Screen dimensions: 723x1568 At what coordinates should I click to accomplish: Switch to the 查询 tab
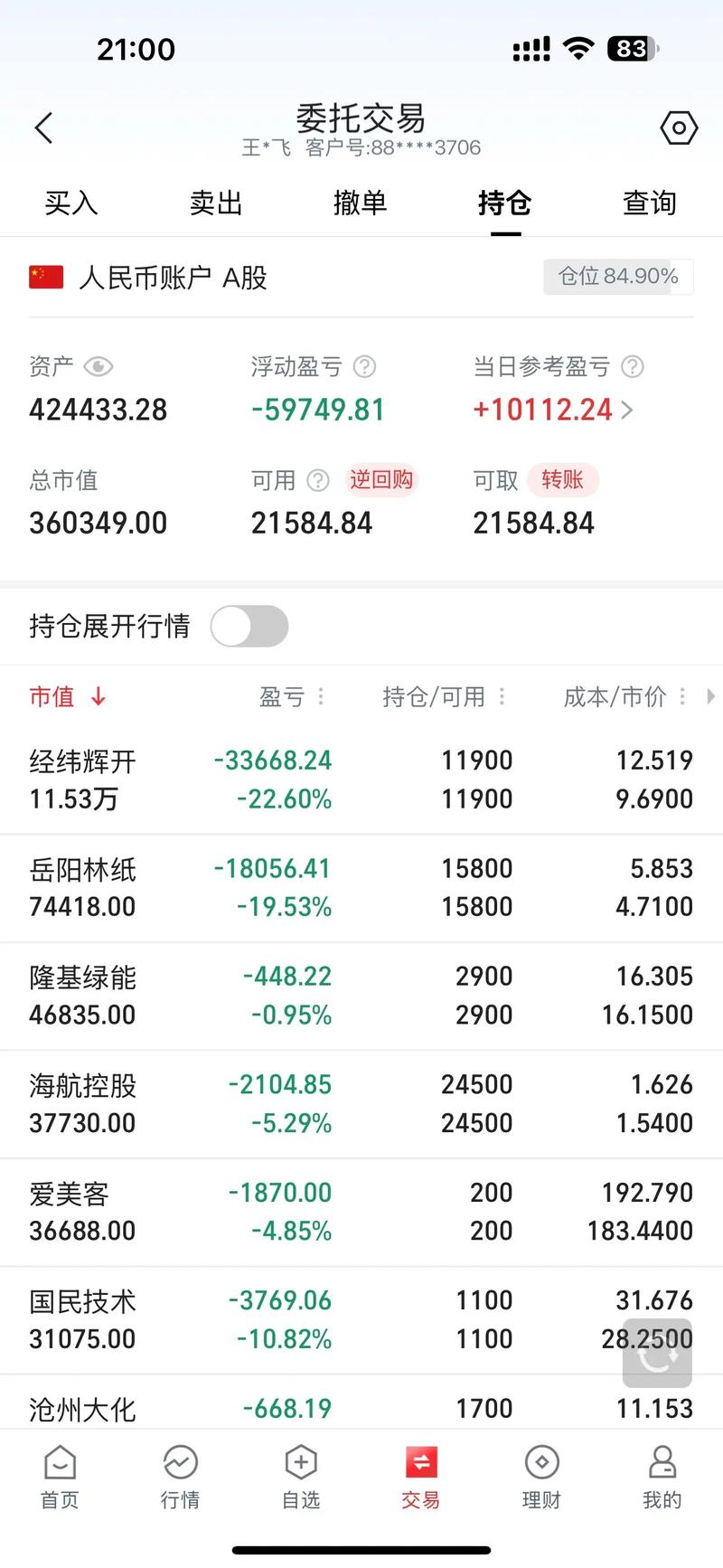pos(648,203)
